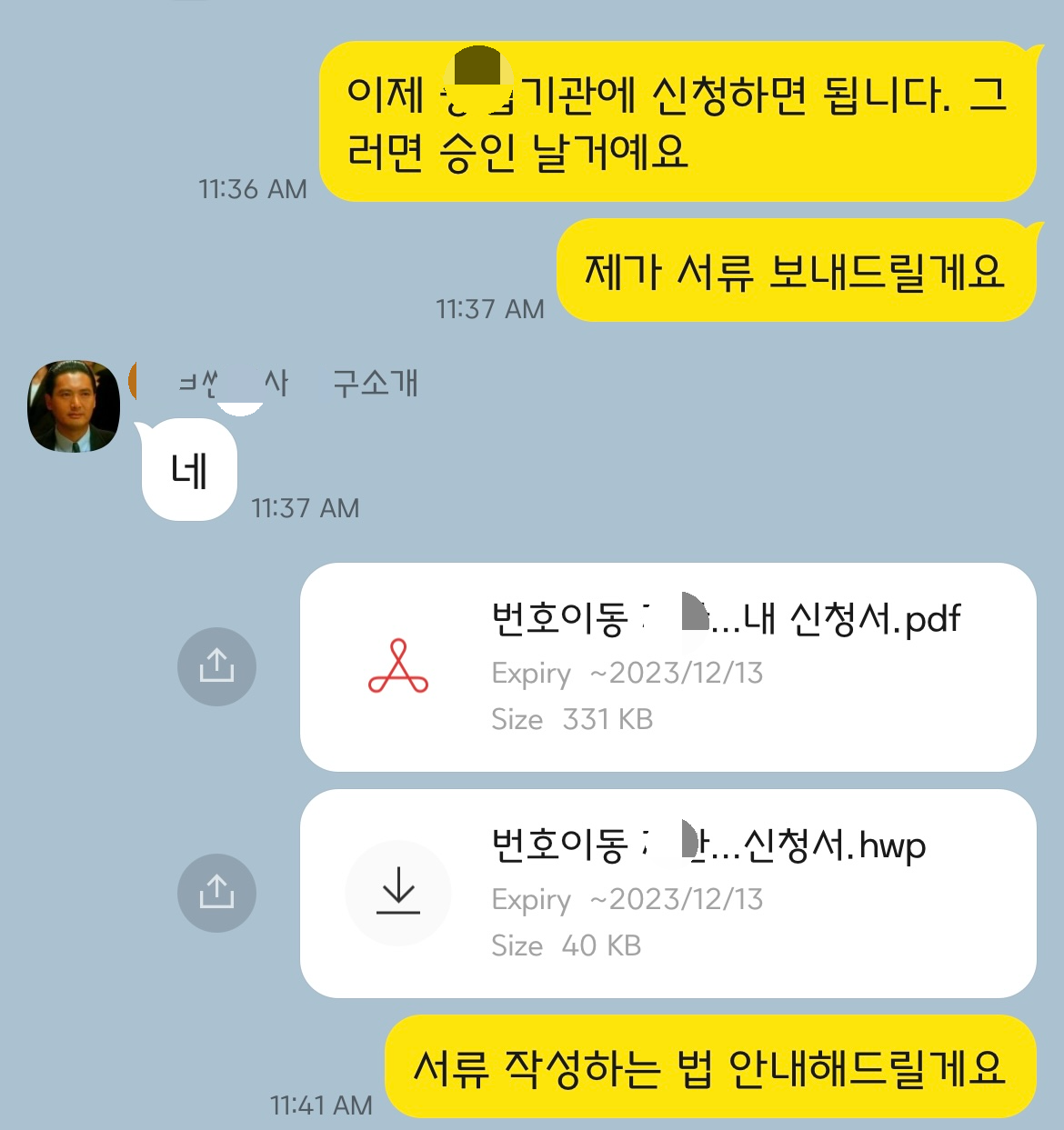Click the red Adobe PDF file icon
This screenshot has width=1064, height=1130.
pyautogui.click(x=398, y=666)
